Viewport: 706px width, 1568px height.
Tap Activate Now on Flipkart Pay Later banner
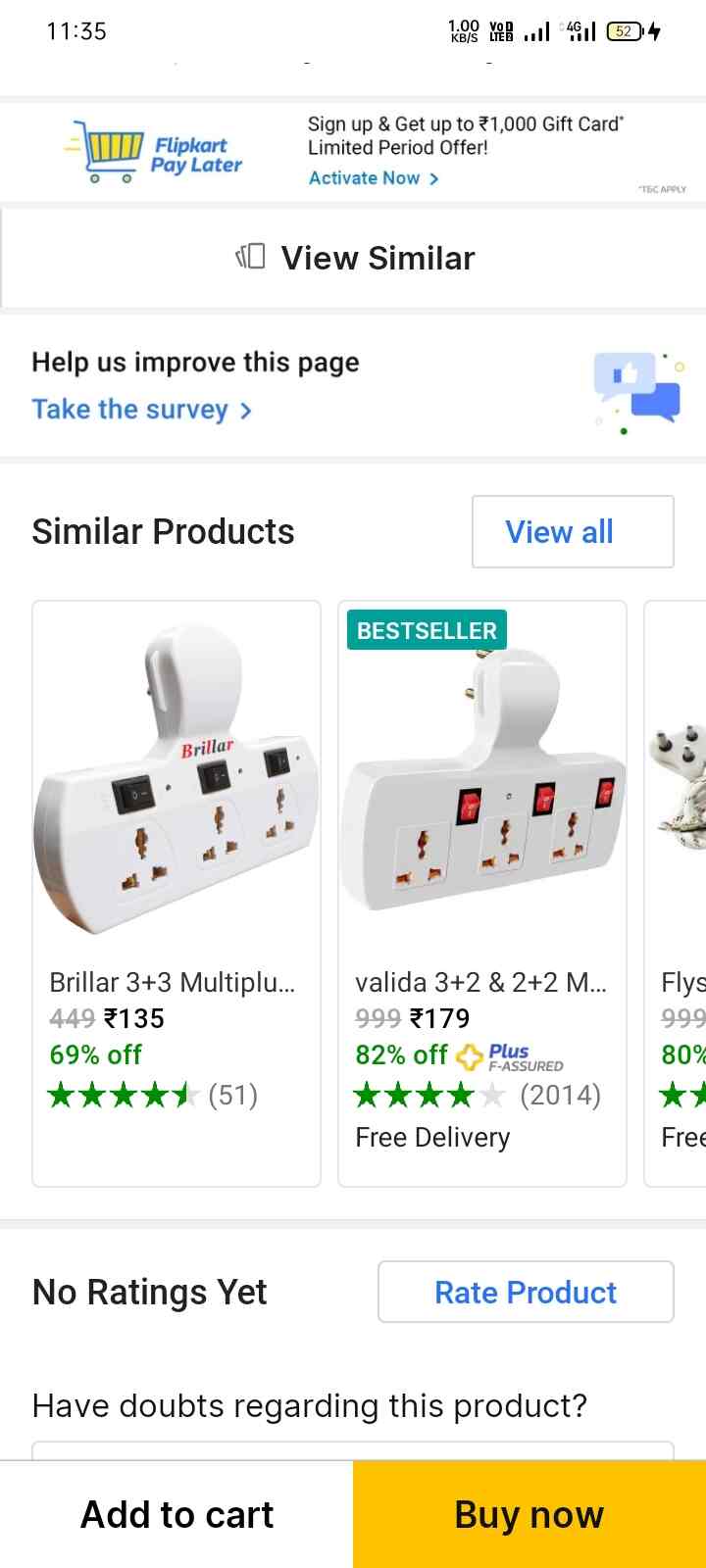pos(373,178)
